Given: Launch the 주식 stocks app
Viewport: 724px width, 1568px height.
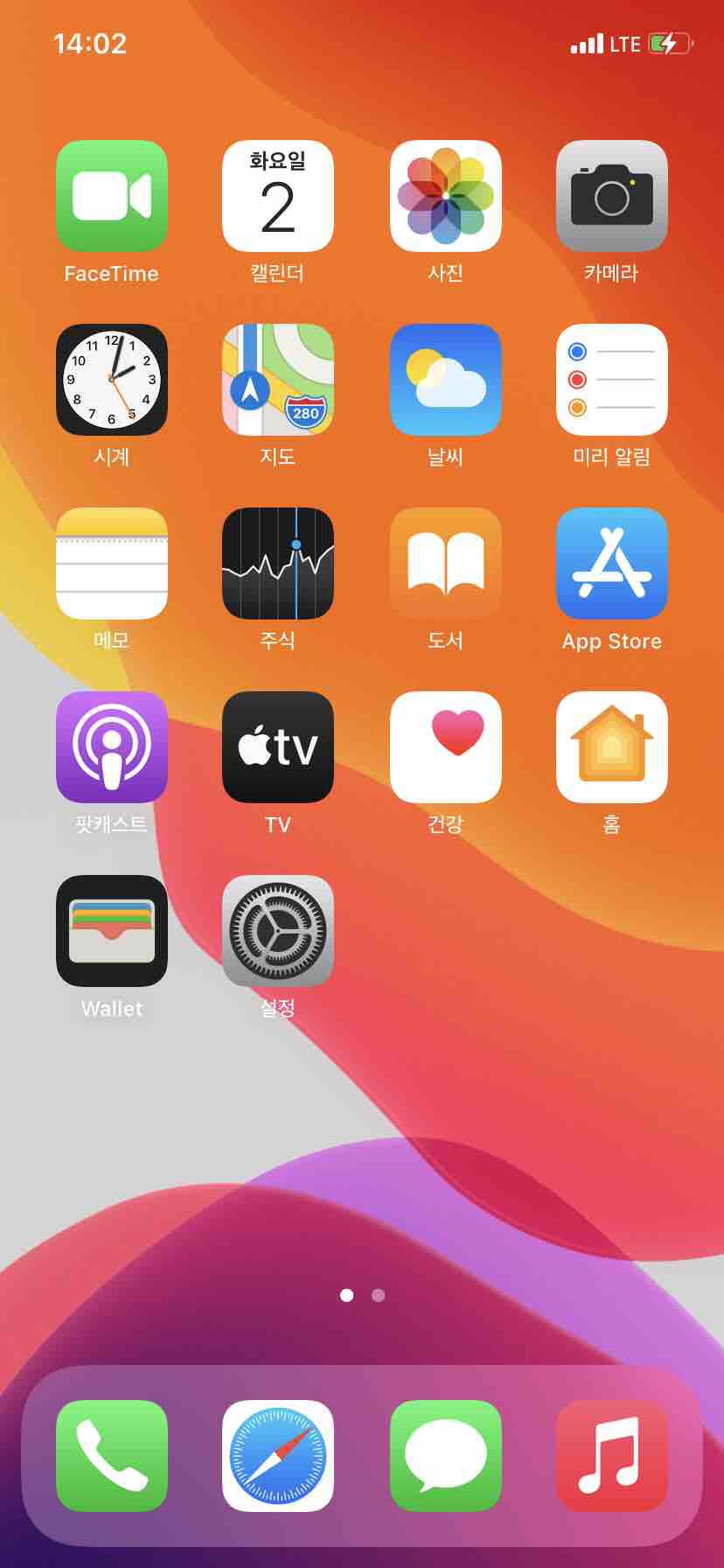Looking at the screenshot, I should click(x=278, y=563).
